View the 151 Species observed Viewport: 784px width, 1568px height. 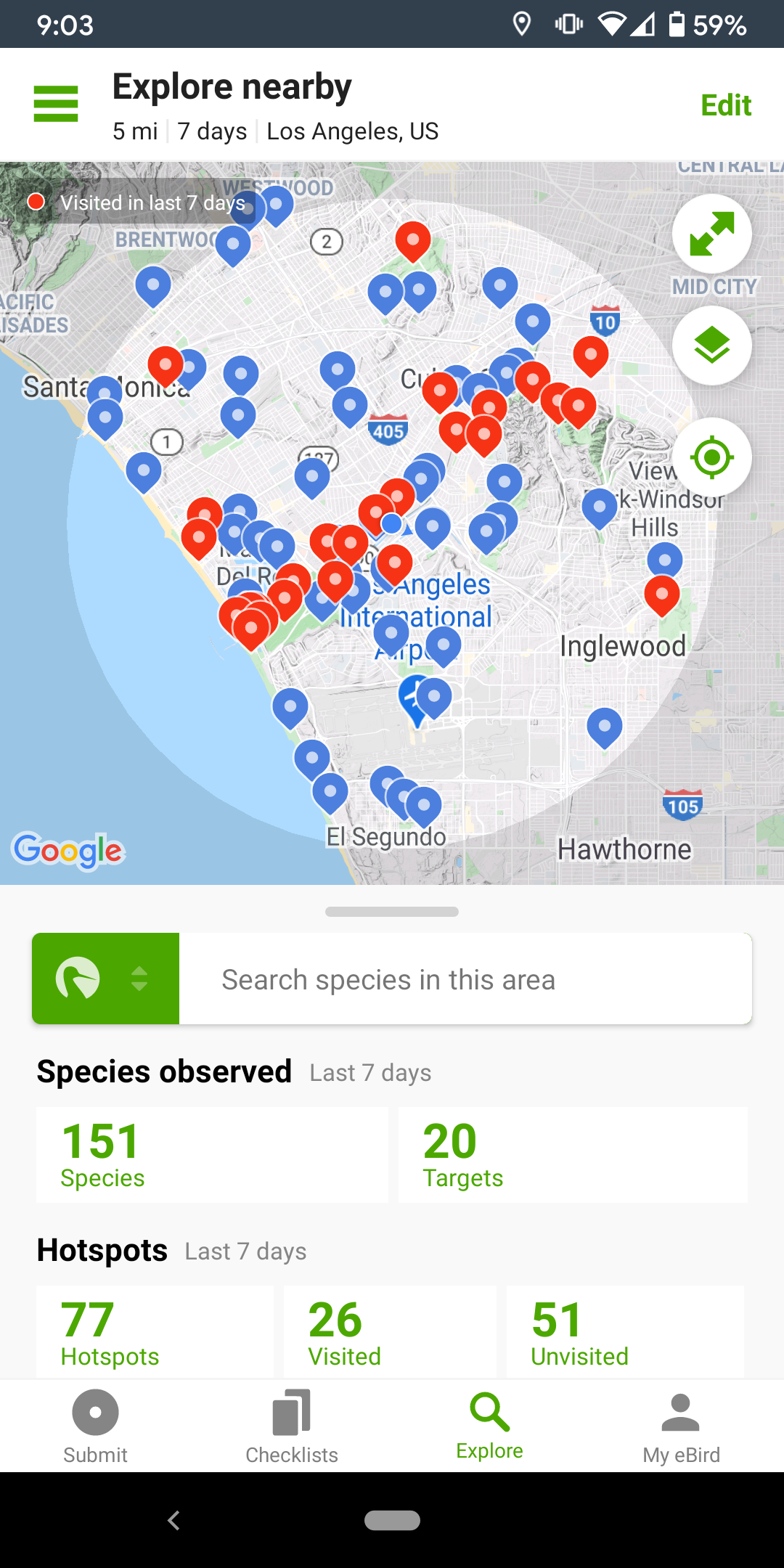click(x=212, y=1154)
